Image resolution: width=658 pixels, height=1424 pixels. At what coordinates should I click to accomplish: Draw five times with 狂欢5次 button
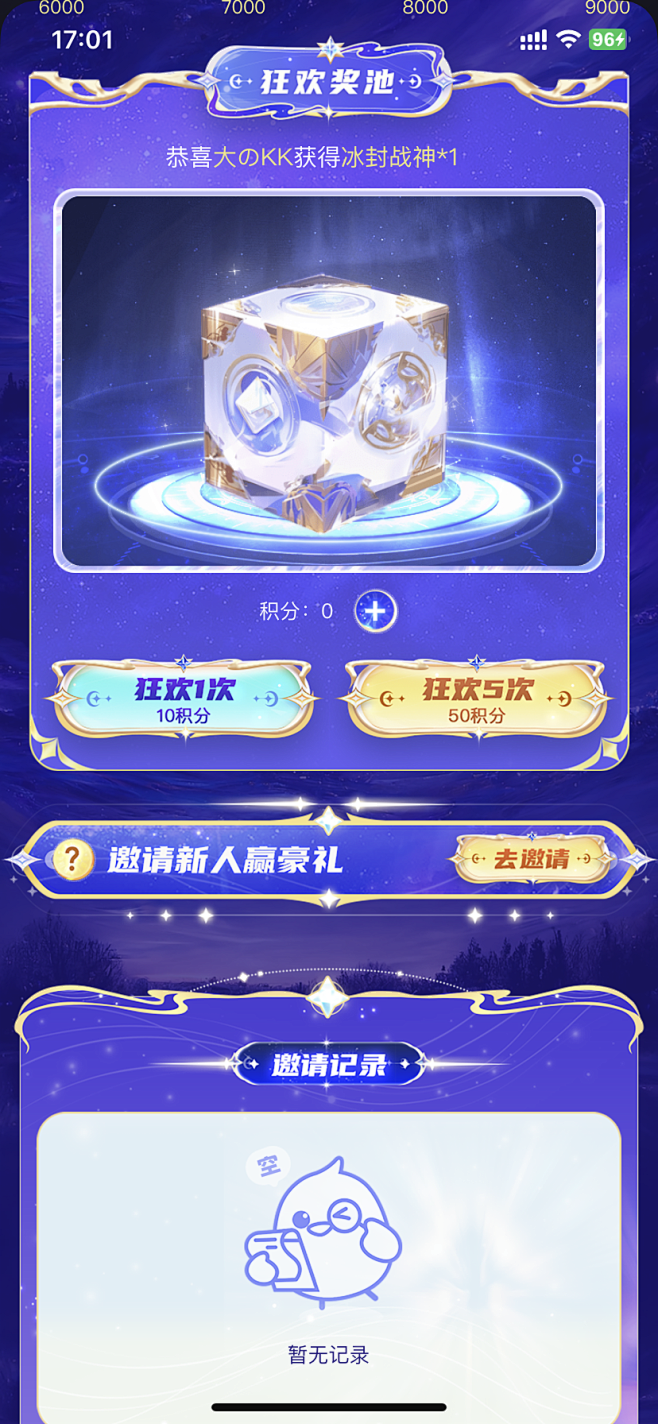[477, 699]
